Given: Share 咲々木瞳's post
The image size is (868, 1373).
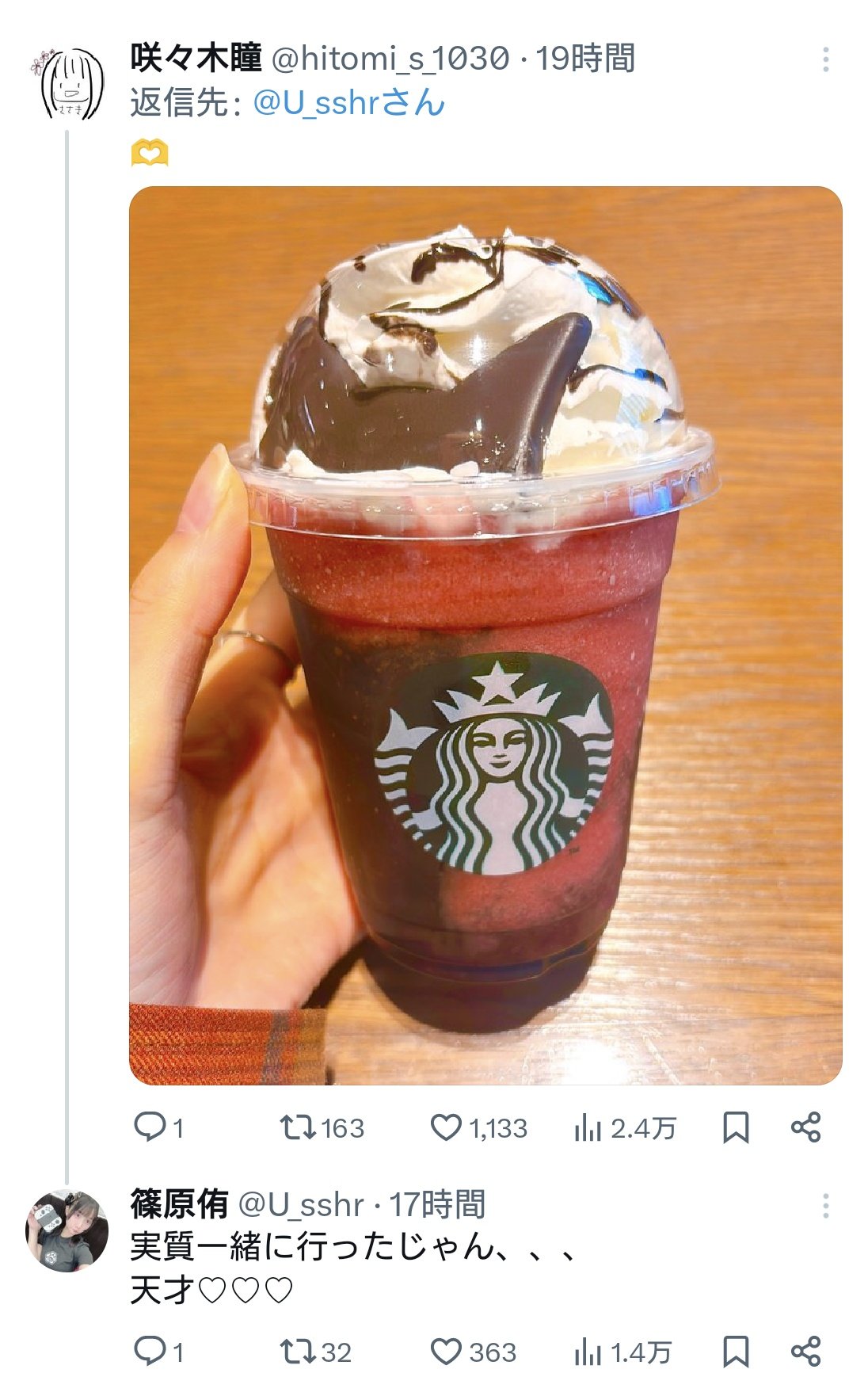Looking at the screenshot, I should click(x=805, y=1127).
